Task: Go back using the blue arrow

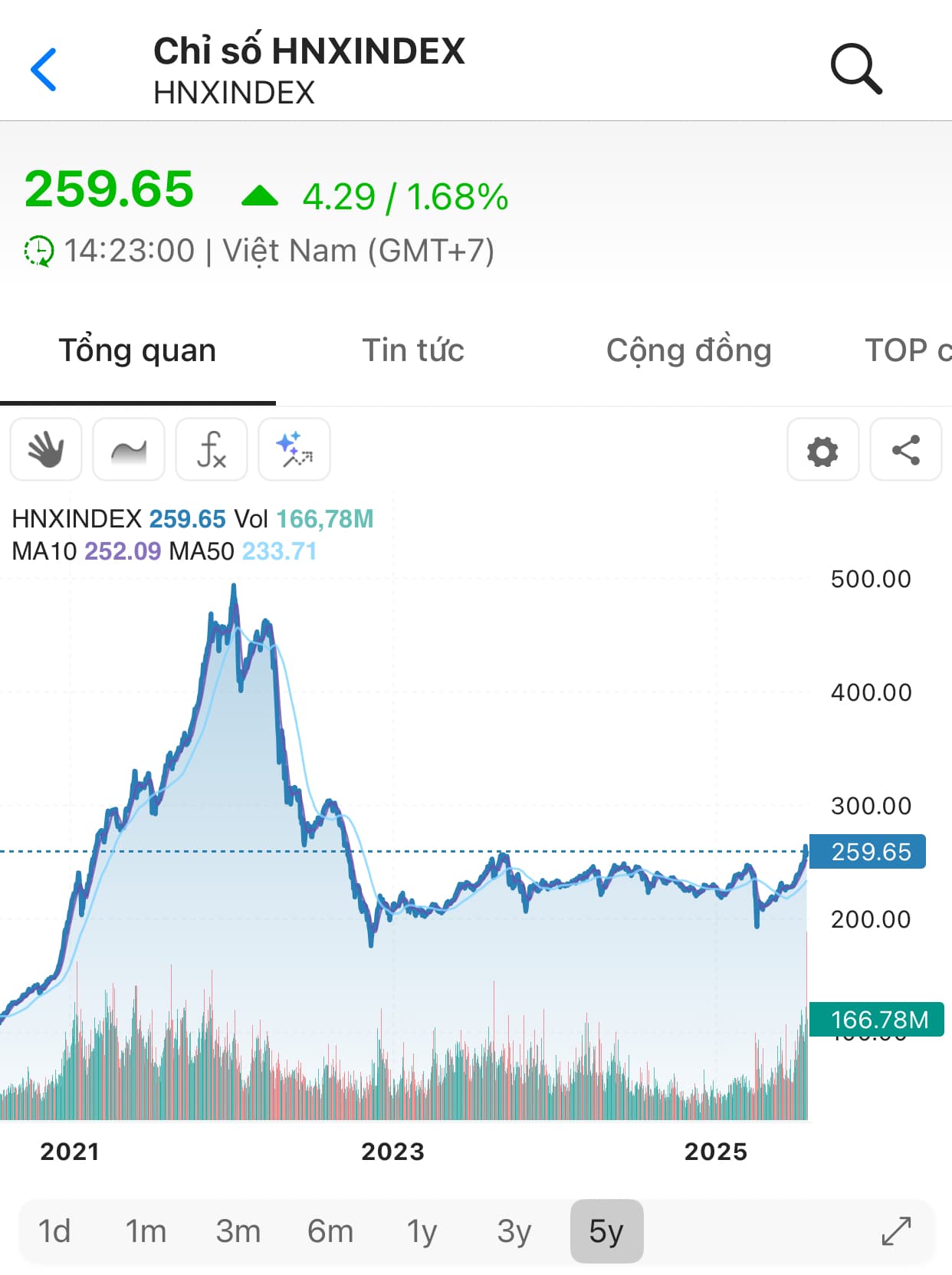Action: pyautogui.click(x=44, y=70)
